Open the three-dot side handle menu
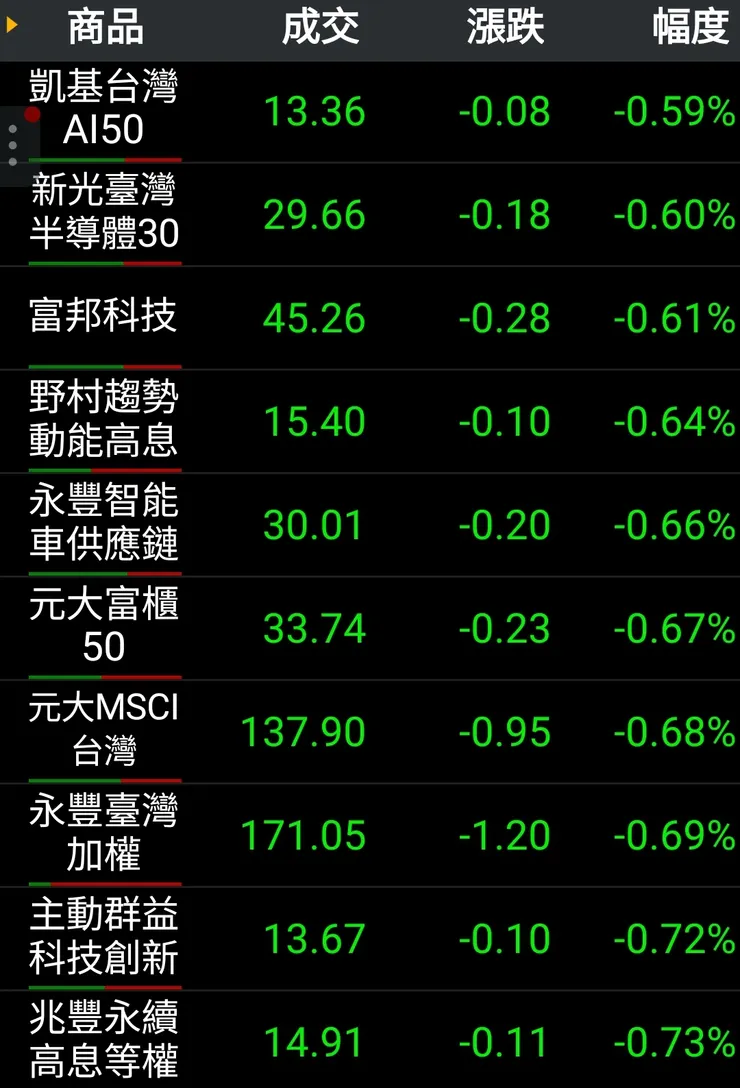Image resolution: width=740 pixels, height=1088 pixels. pos(13,146)
